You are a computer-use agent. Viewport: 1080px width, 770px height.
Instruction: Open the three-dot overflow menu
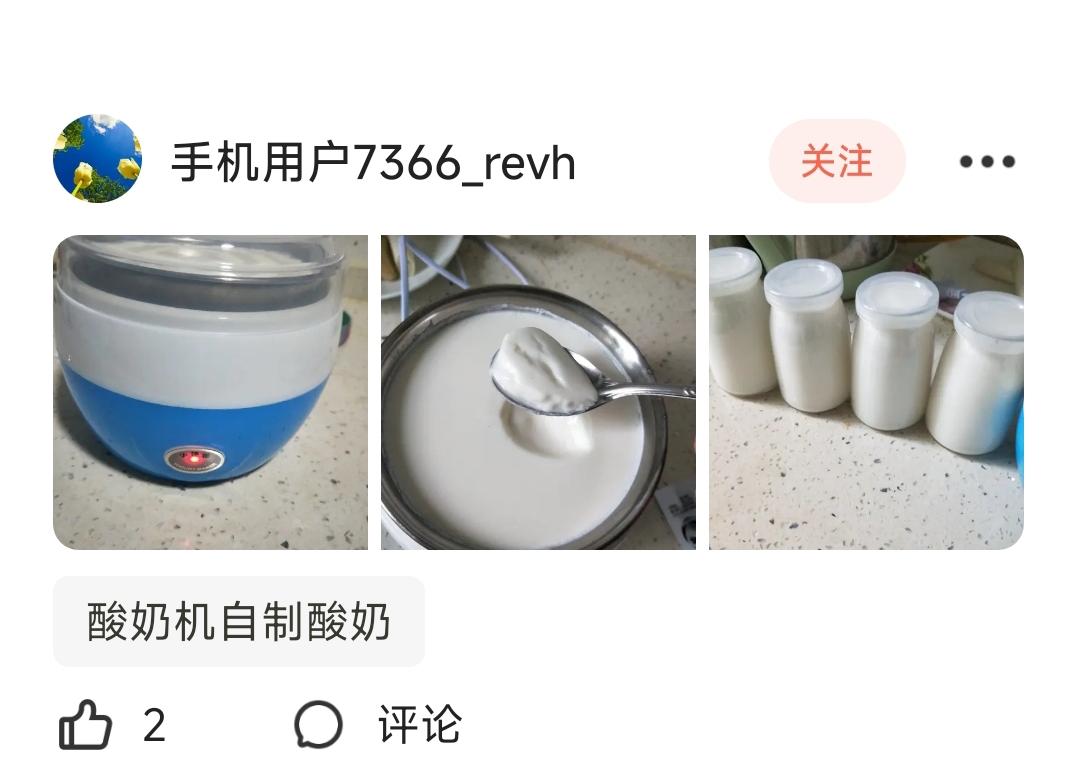(987, 161)
